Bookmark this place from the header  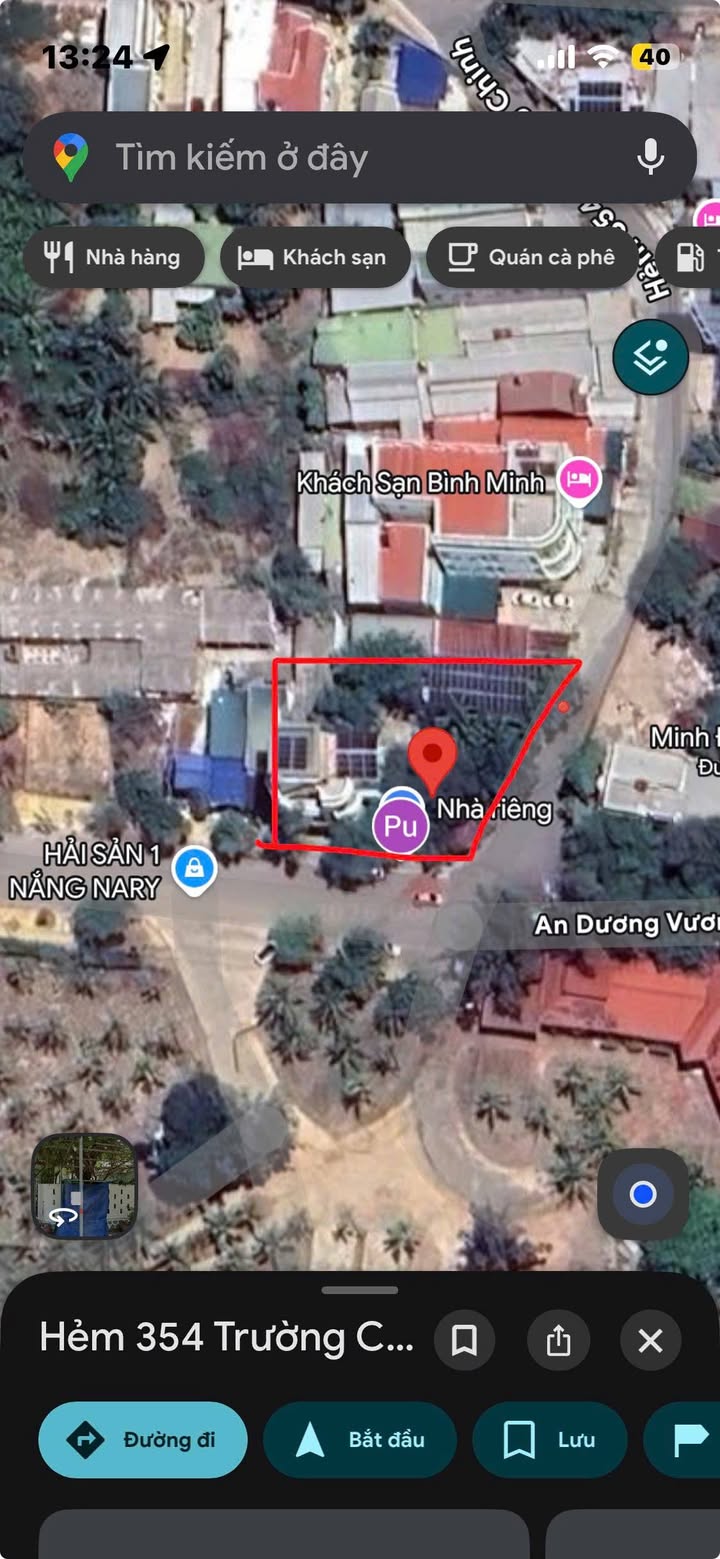pyautogui.click(x=464, y=1340)
